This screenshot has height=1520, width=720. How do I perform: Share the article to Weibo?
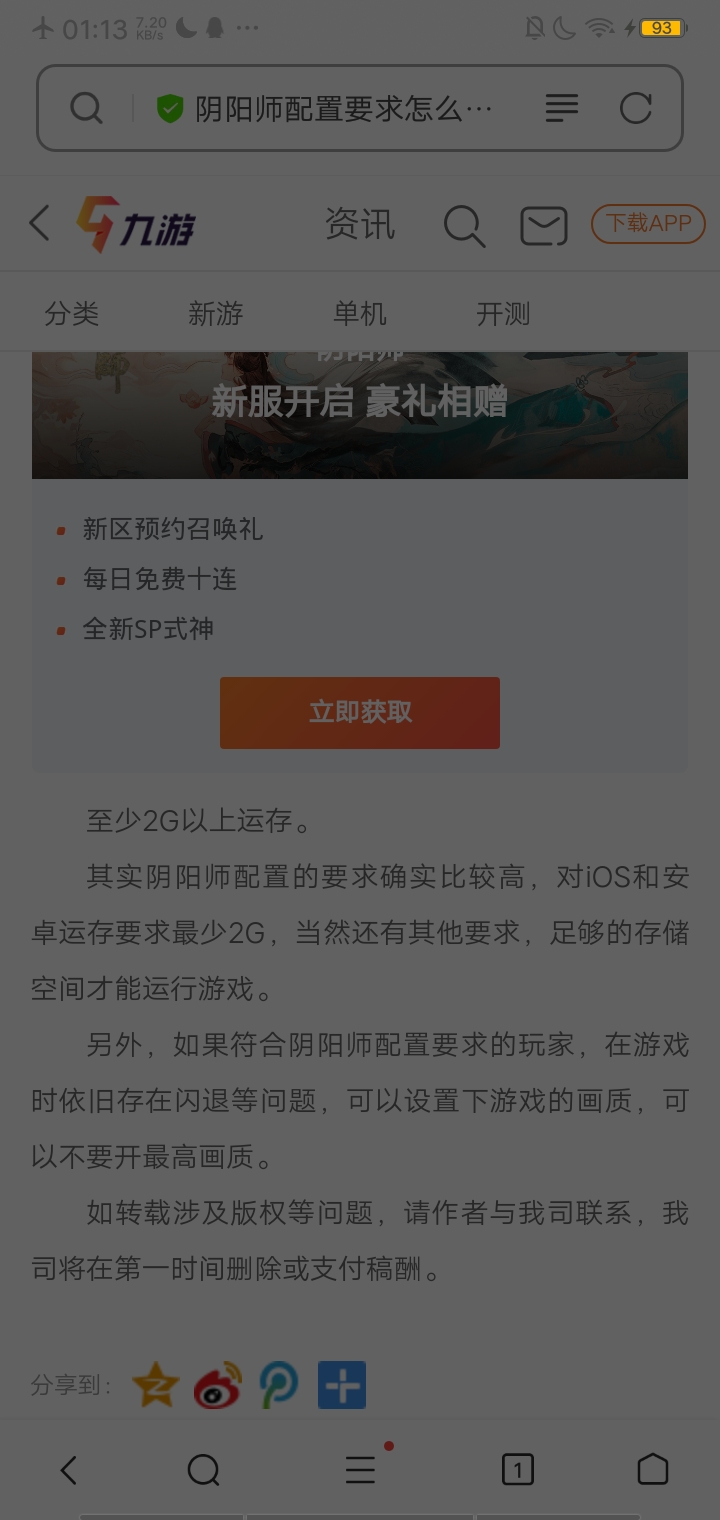[x=217, y=1385]
